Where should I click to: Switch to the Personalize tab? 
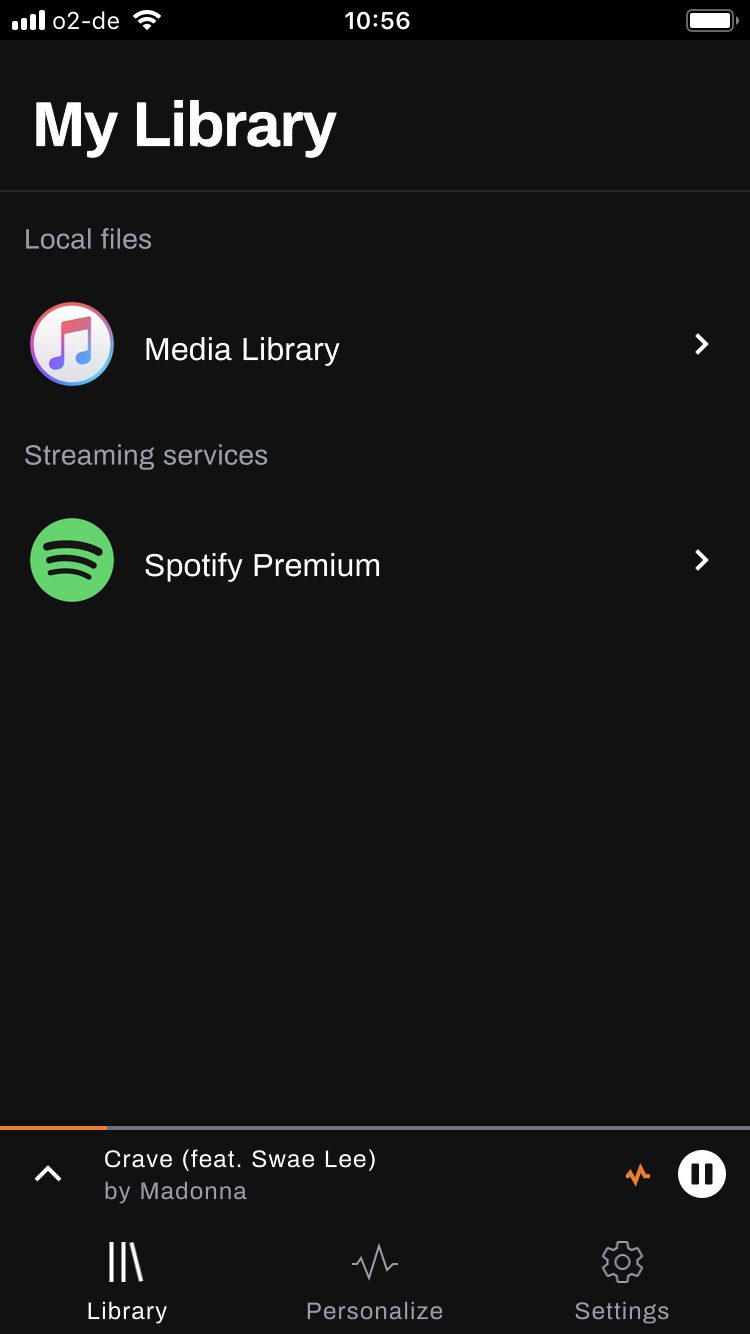tap(374, 1282)
